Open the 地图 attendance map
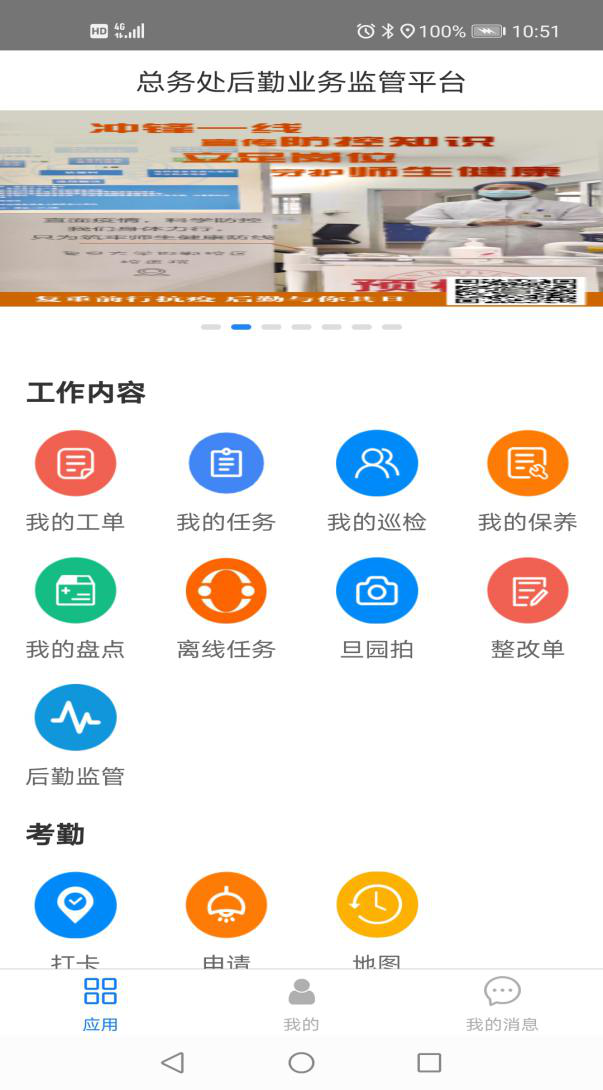 tap(377, 905)
